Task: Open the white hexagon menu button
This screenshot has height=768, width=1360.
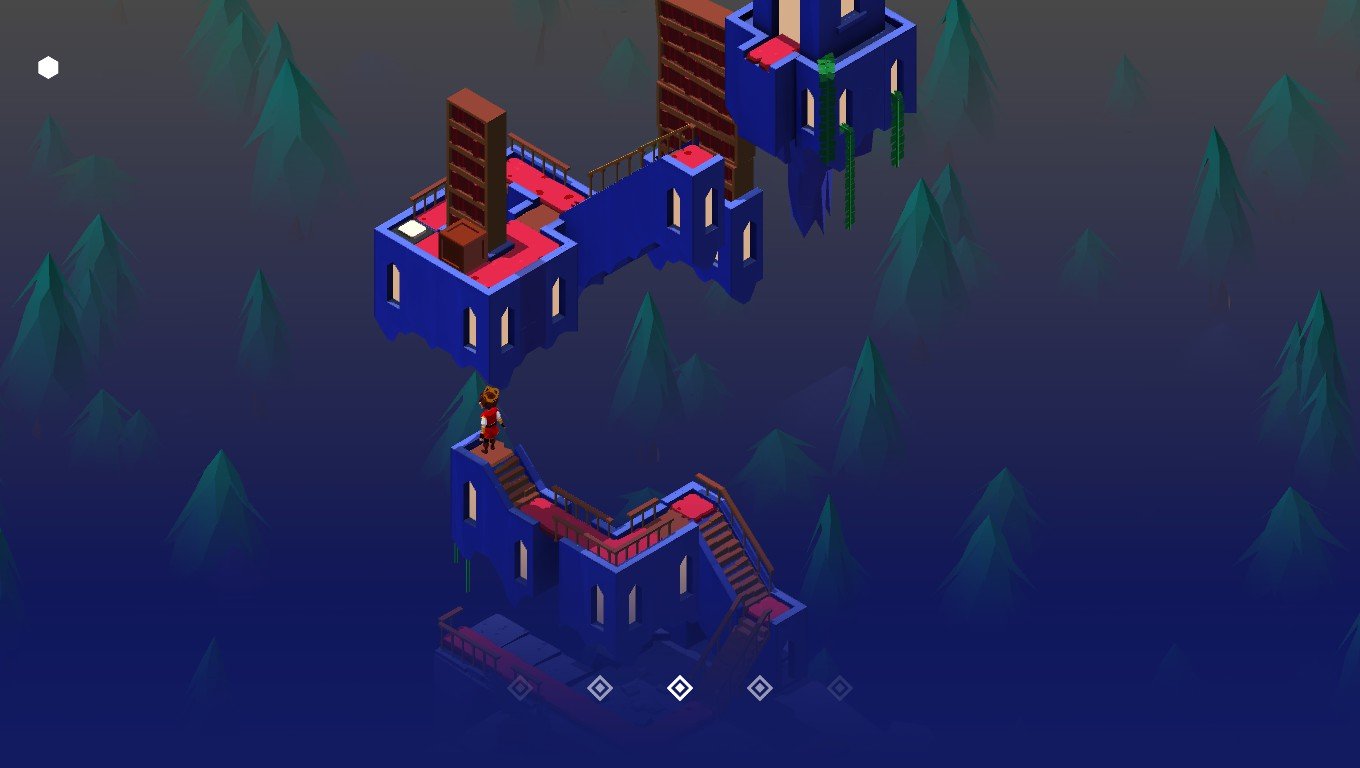Action: pos(48,68)
